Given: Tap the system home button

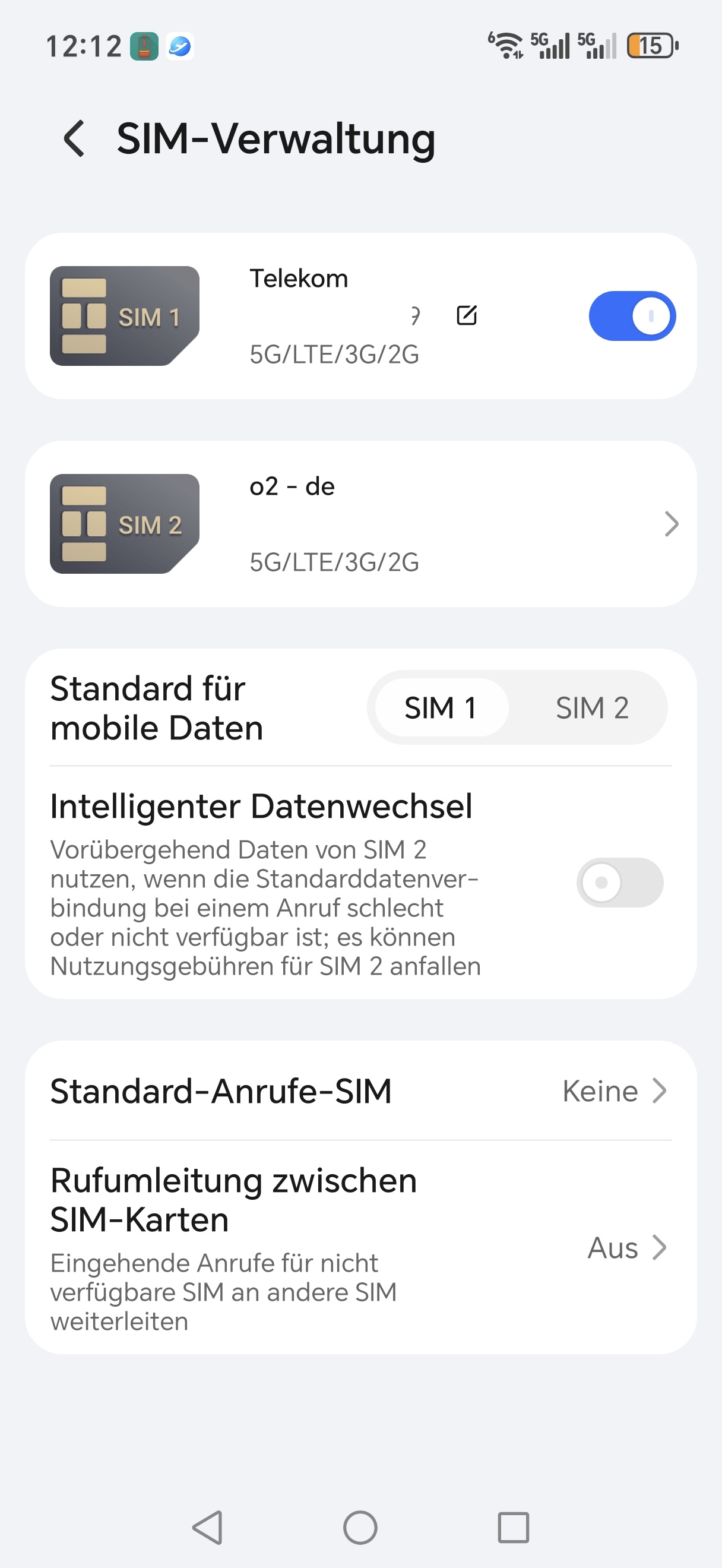Looking at the screenshot, I should [x=360, y=1527].
